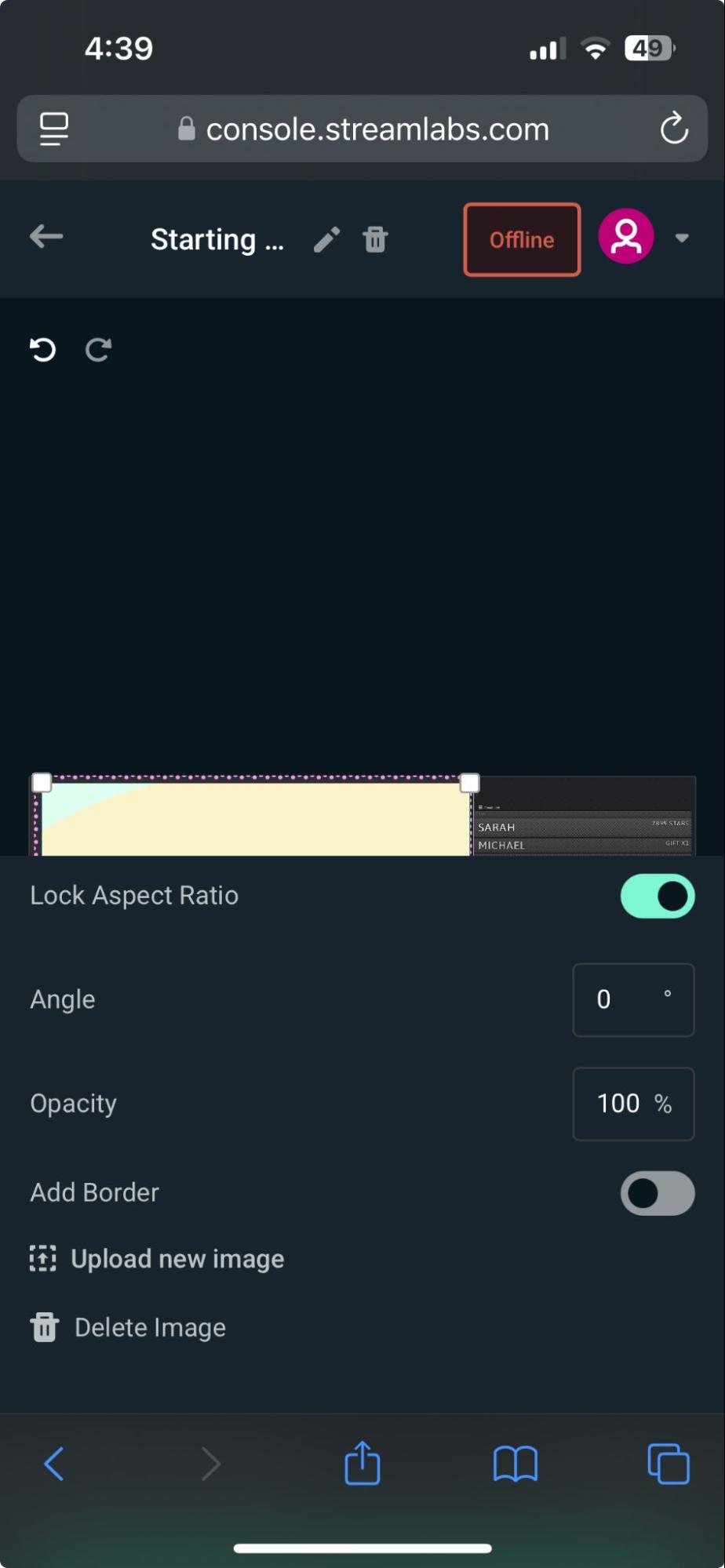Delete the widget using the trash icon
This screenshot has height=1568, width=725.
click(x=375, y=239)
